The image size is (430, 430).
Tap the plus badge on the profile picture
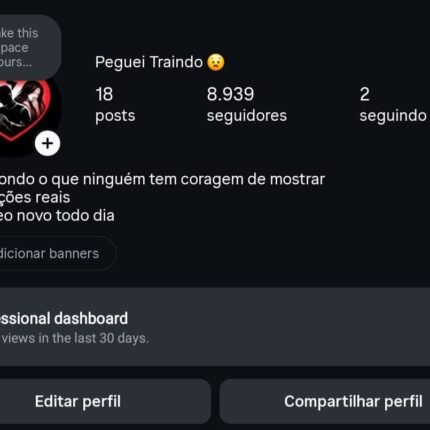tap(47, 144)
